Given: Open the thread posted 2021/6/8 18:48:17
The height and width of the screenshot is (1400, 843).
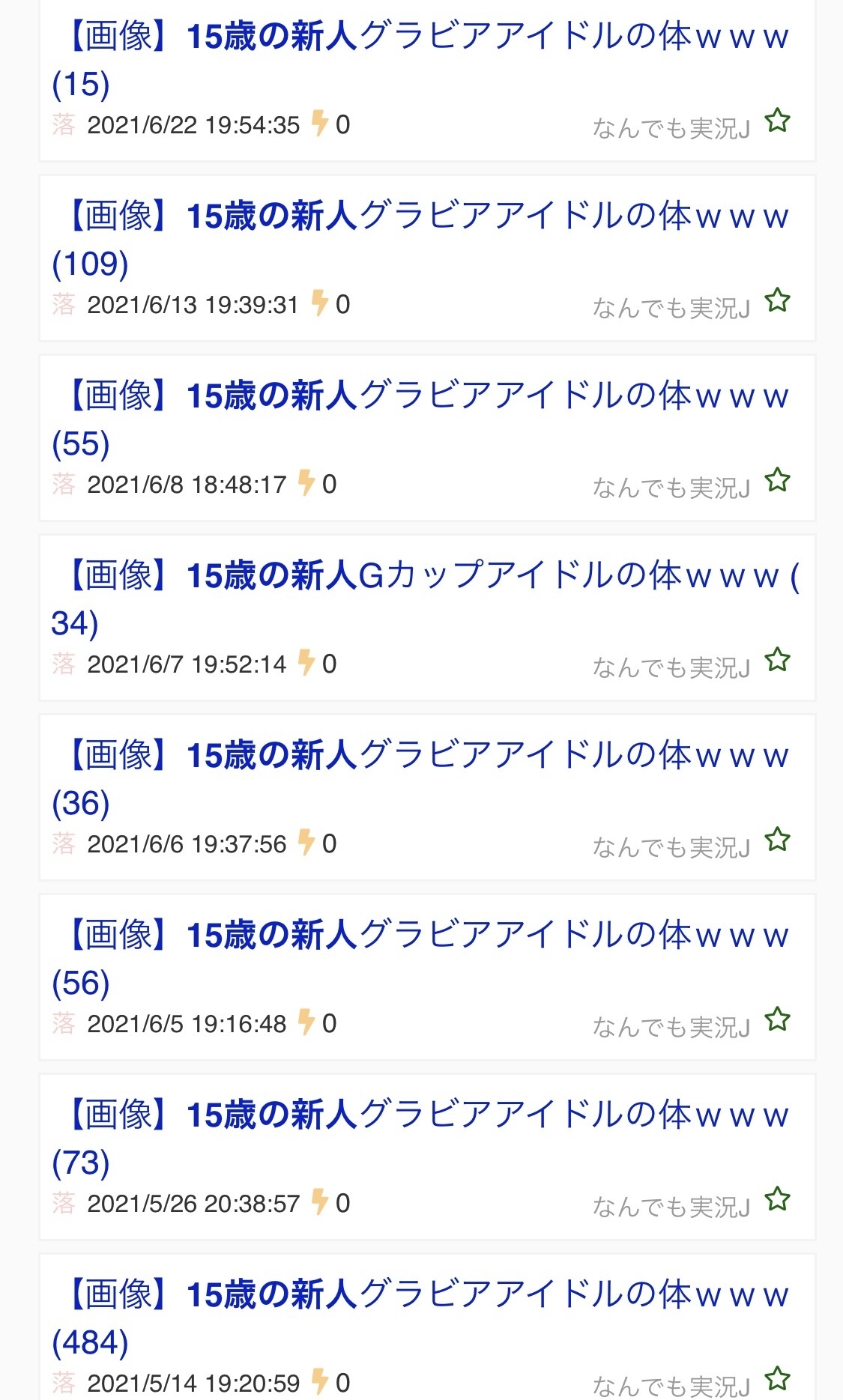Looking at the screenshot, I should (421, 419).
